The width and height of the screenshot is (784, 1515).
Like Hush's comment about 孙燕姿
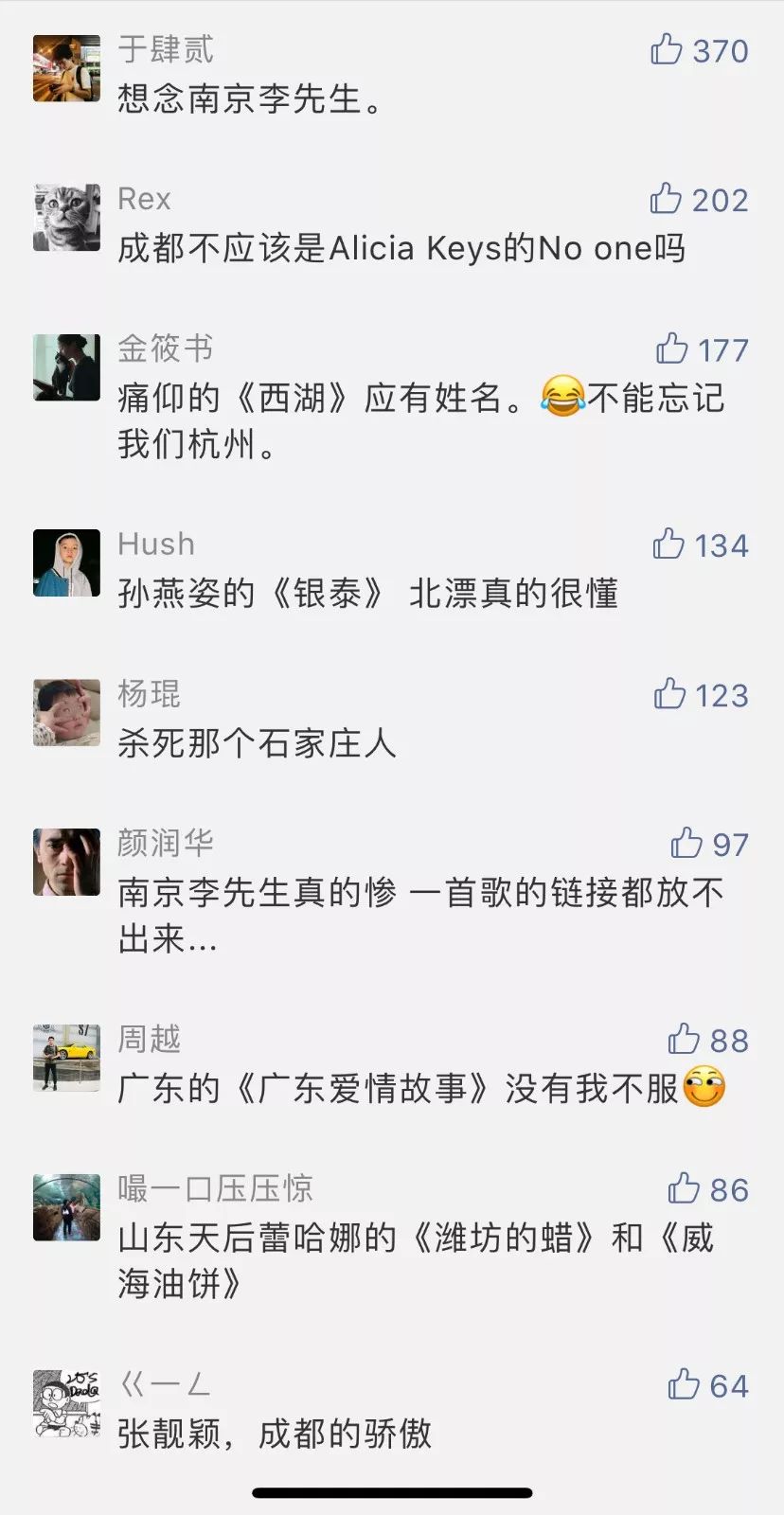[x=668, y=544]
